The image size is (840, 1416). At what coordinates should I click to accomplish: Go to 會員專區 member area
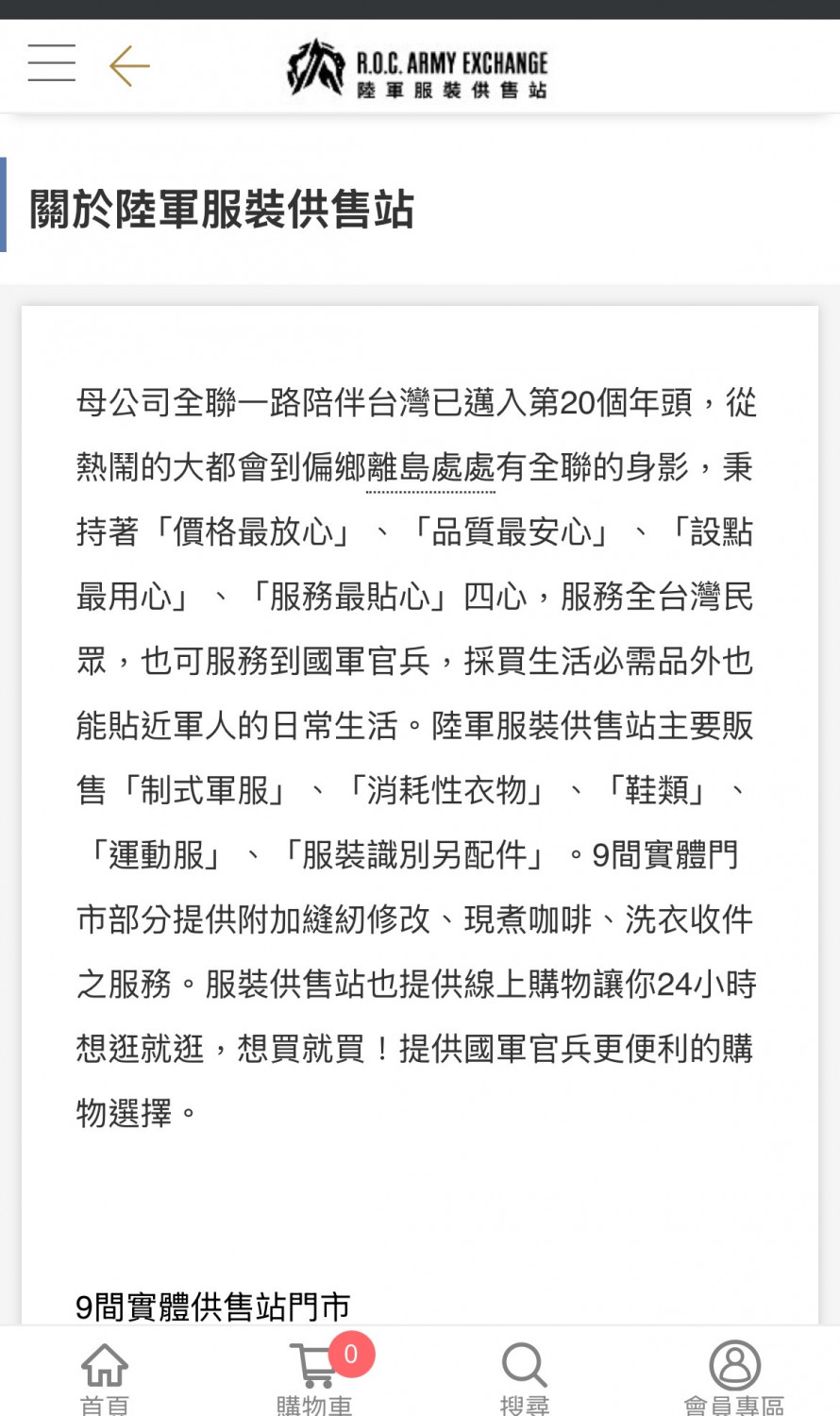click(734, 1378)
